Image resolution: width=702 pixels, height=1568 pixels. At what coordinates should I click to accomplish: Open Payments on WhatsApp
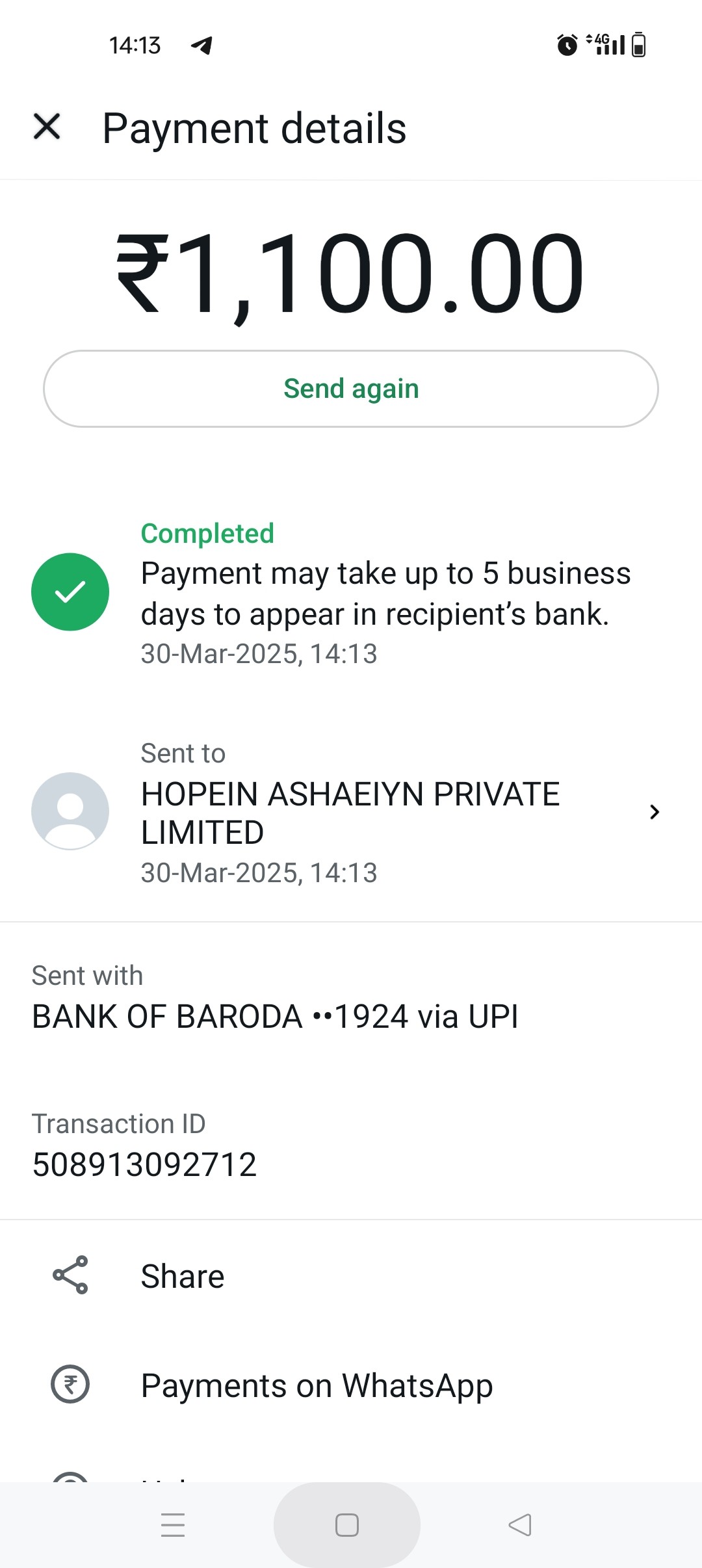tap(351, 1385)
